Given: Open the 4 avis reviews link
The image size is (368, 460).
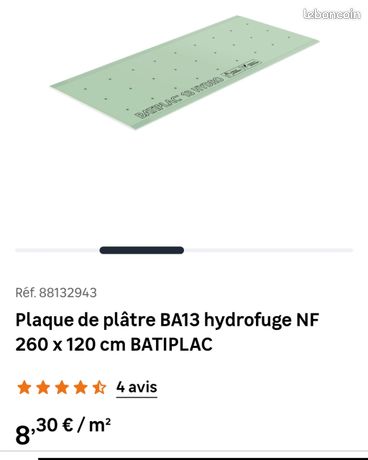Looking at the screenshot, I should click(x=137, y=388).
